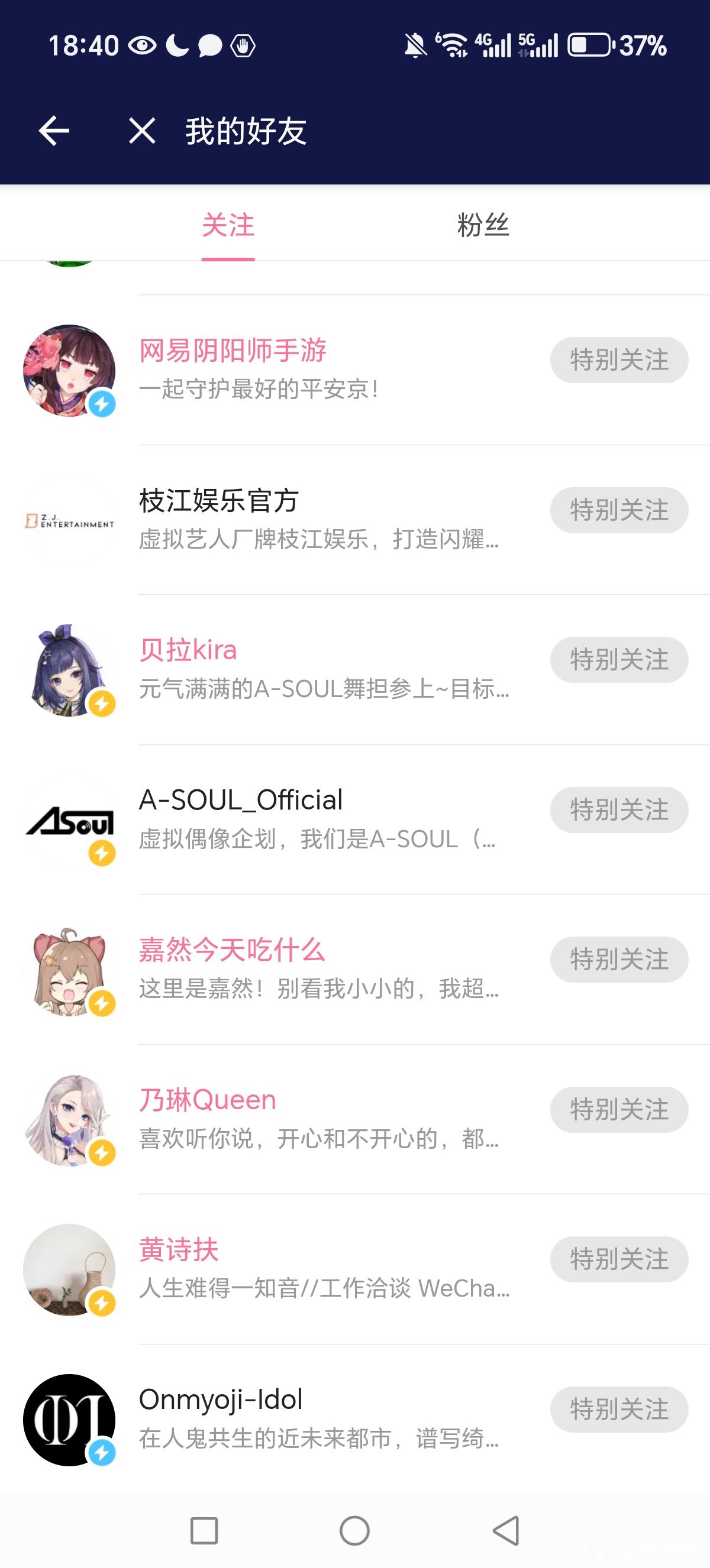Open 网易阴阳师手游 profile

(x=233, y=351)
